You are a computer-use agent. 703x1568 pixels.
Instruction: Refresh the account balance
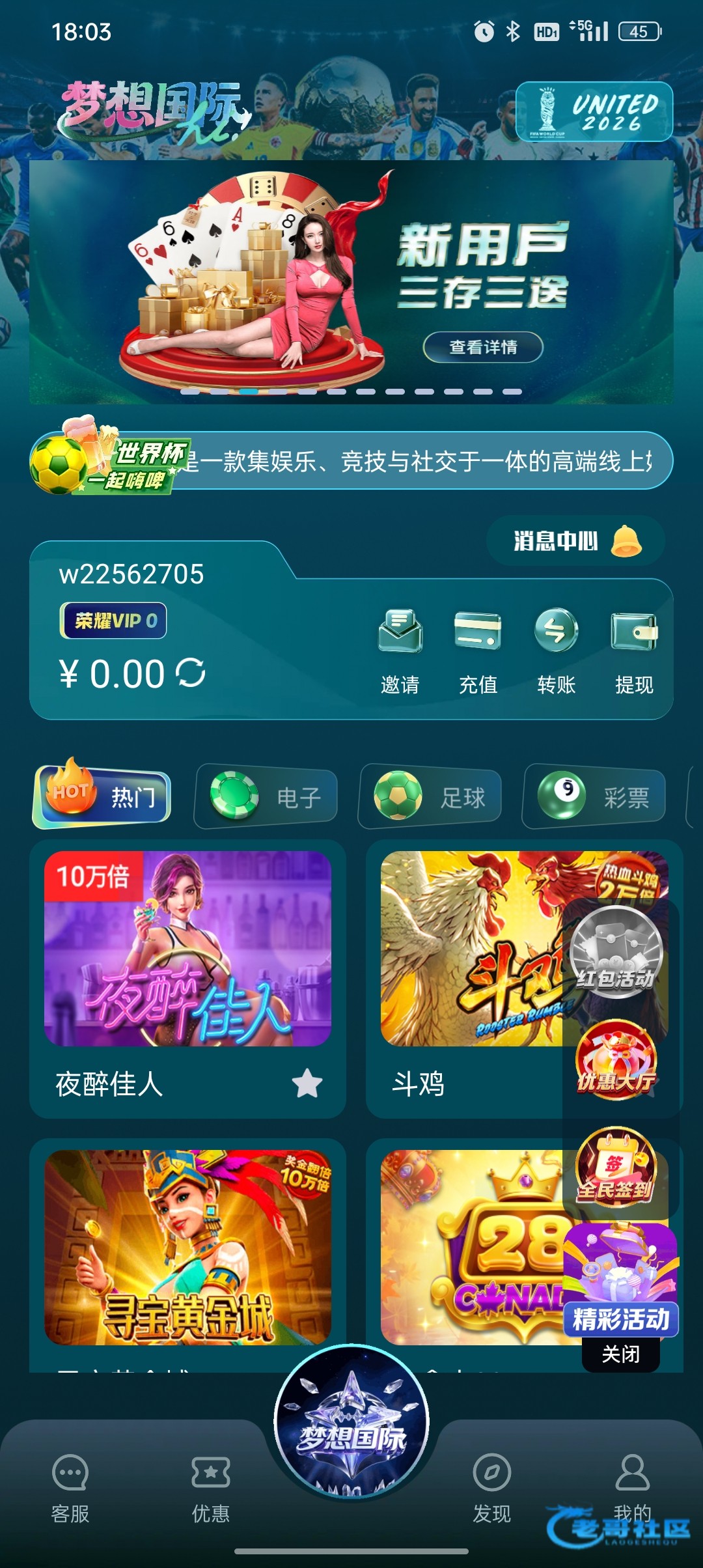tap(191, 673)
